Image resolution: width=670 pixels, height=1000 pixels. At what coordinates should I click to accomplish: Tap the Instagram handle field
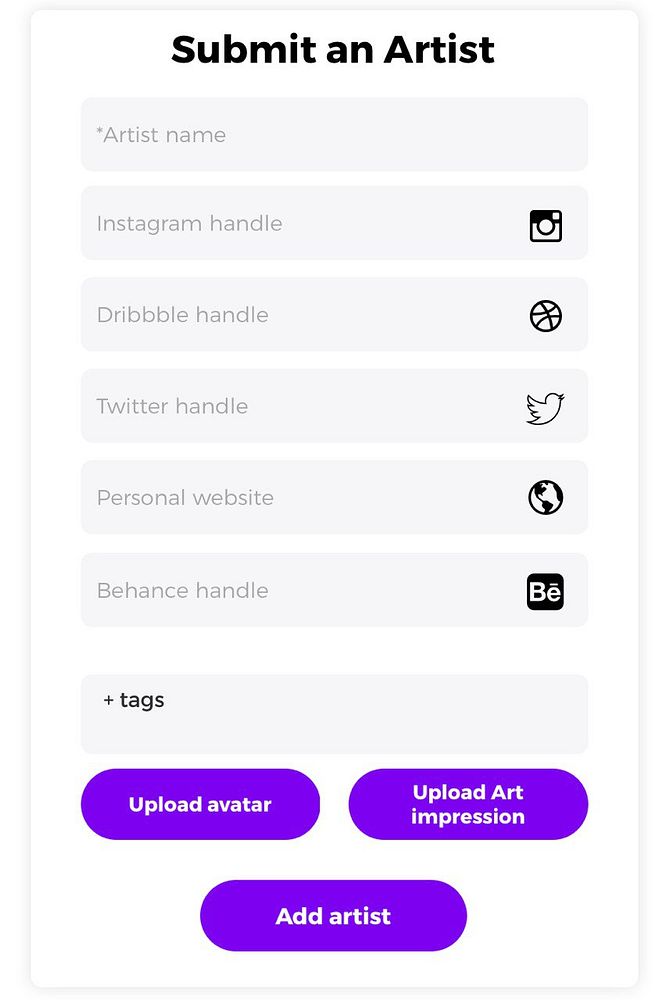[300, 224]
